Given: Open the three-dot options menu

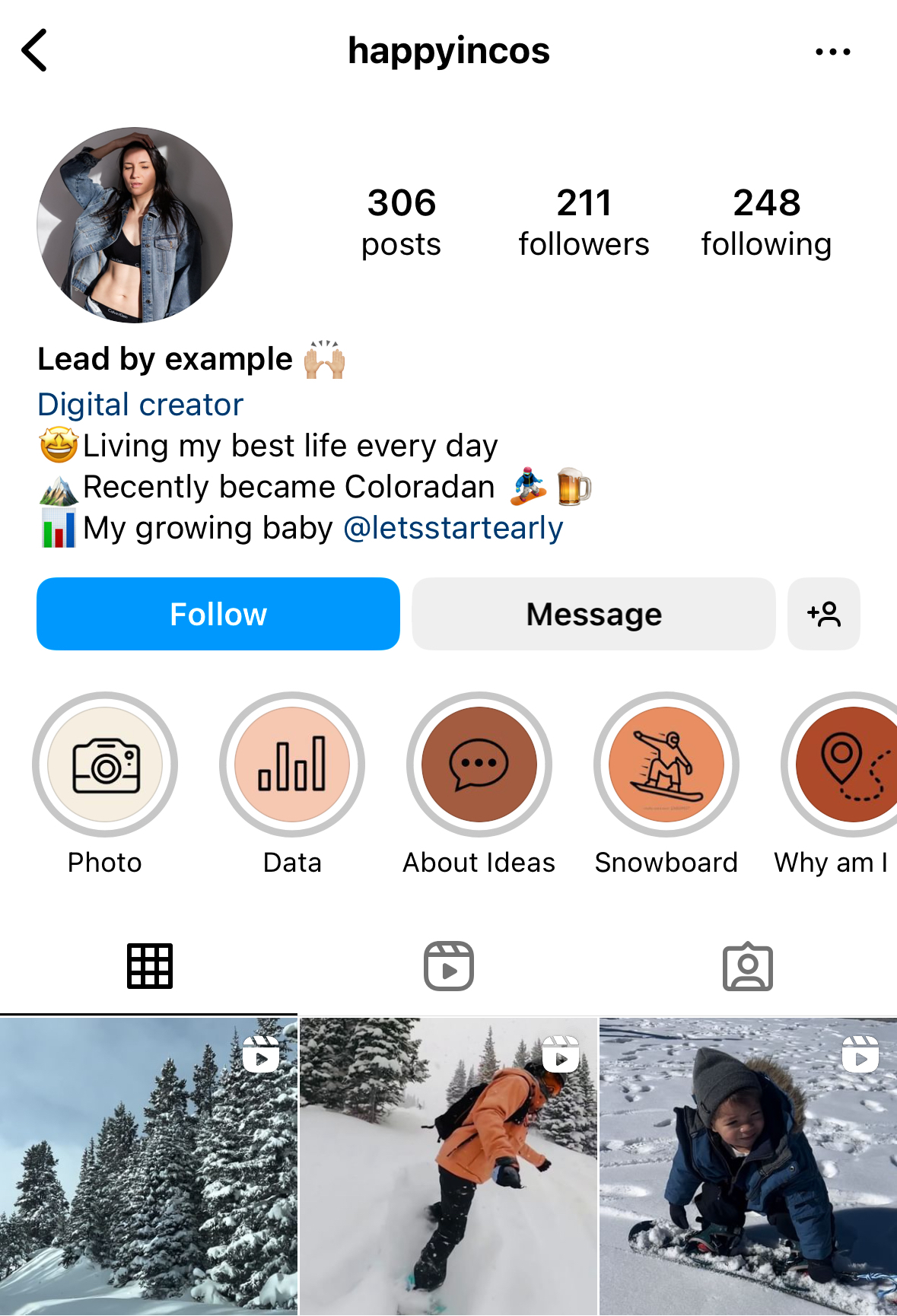Looking at the screenshot, I should click(x=832, y=52).
